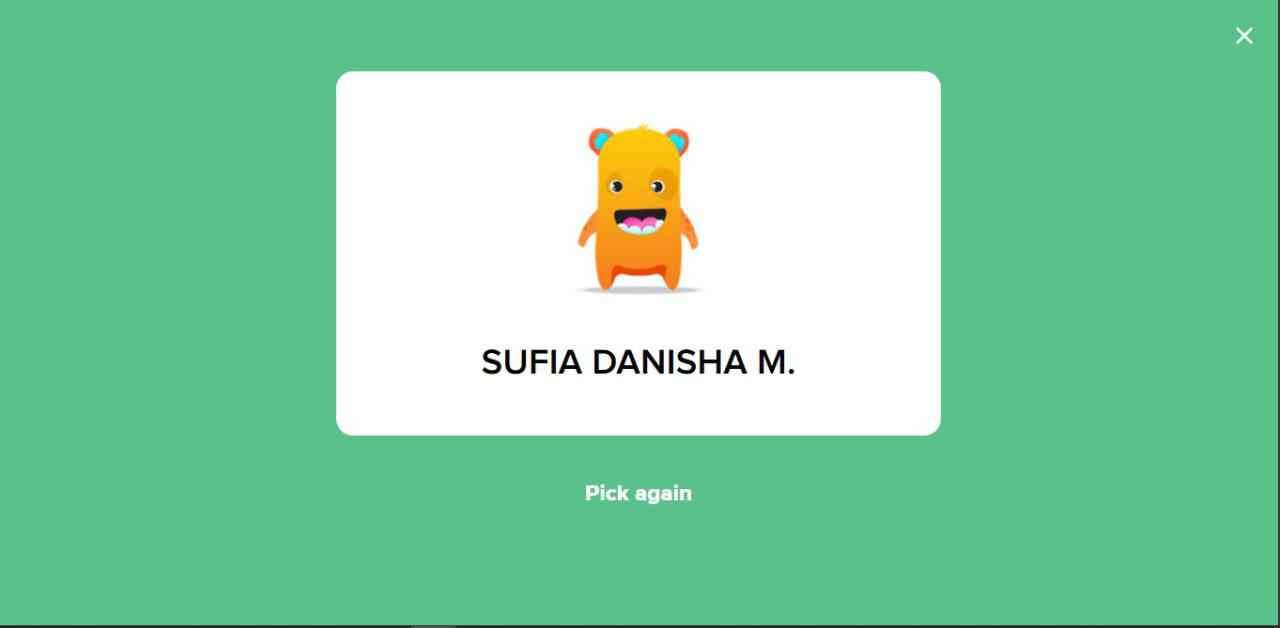Close the random student picker
This screenshot has width=1280, height=628.
(x=1243, y=36)
